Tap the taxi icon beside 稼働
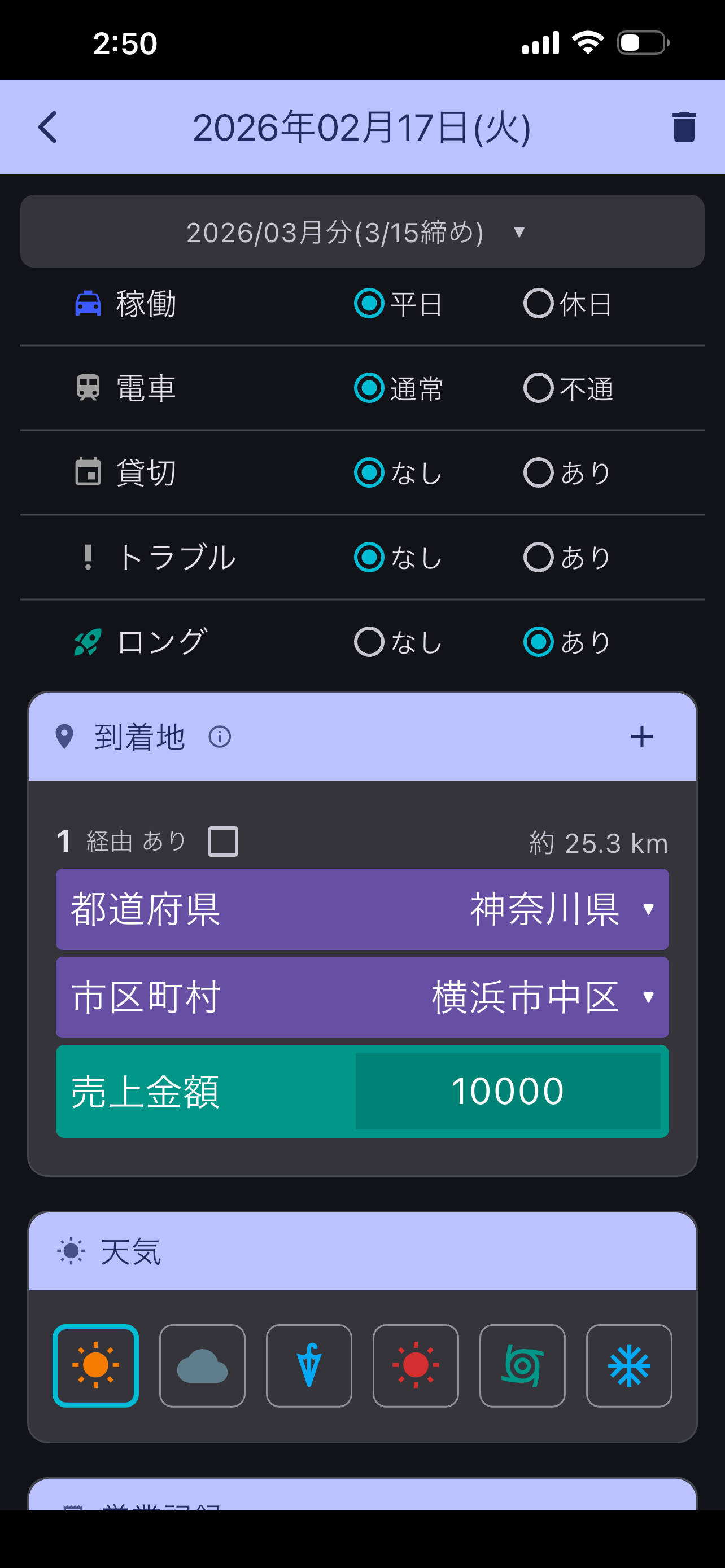Screen dimensions: 725x1568 coord(88,303)
